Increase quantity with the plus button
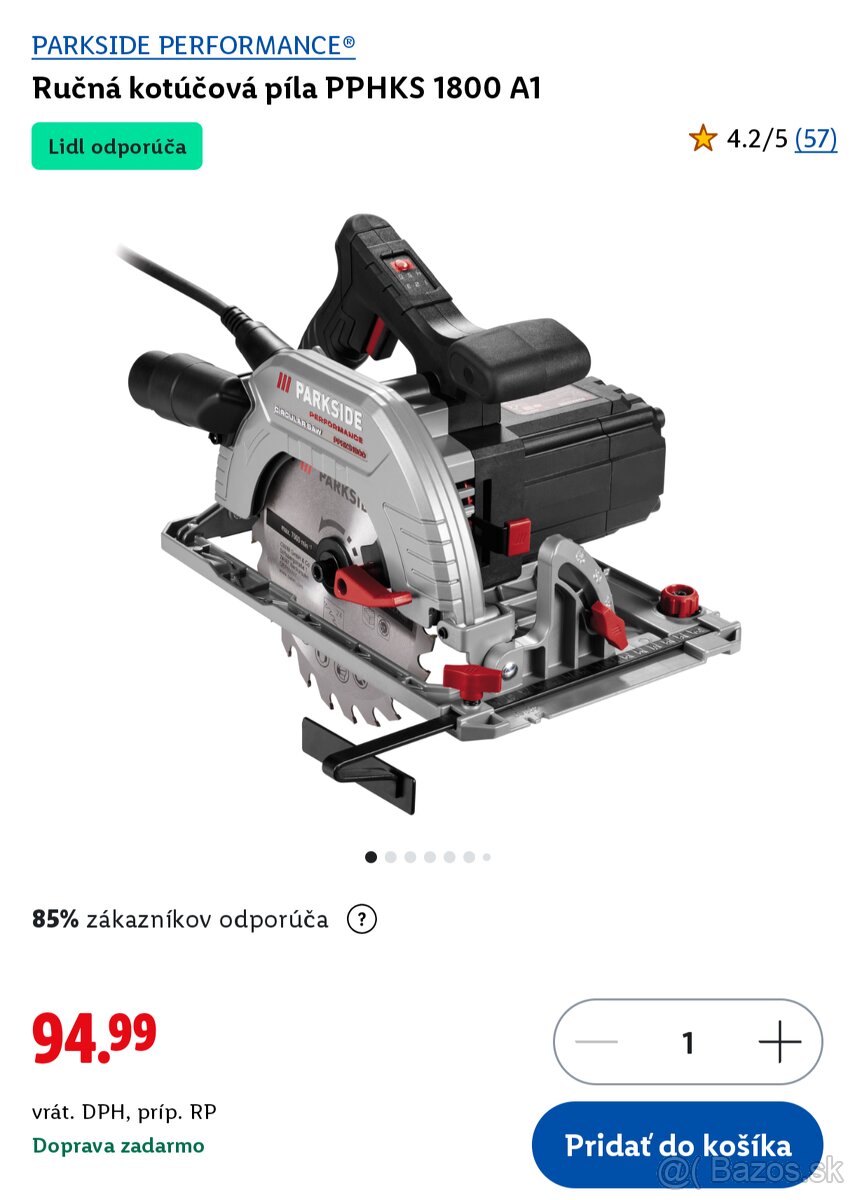This screenshot has width=855, height=1200. [779, 1043]
